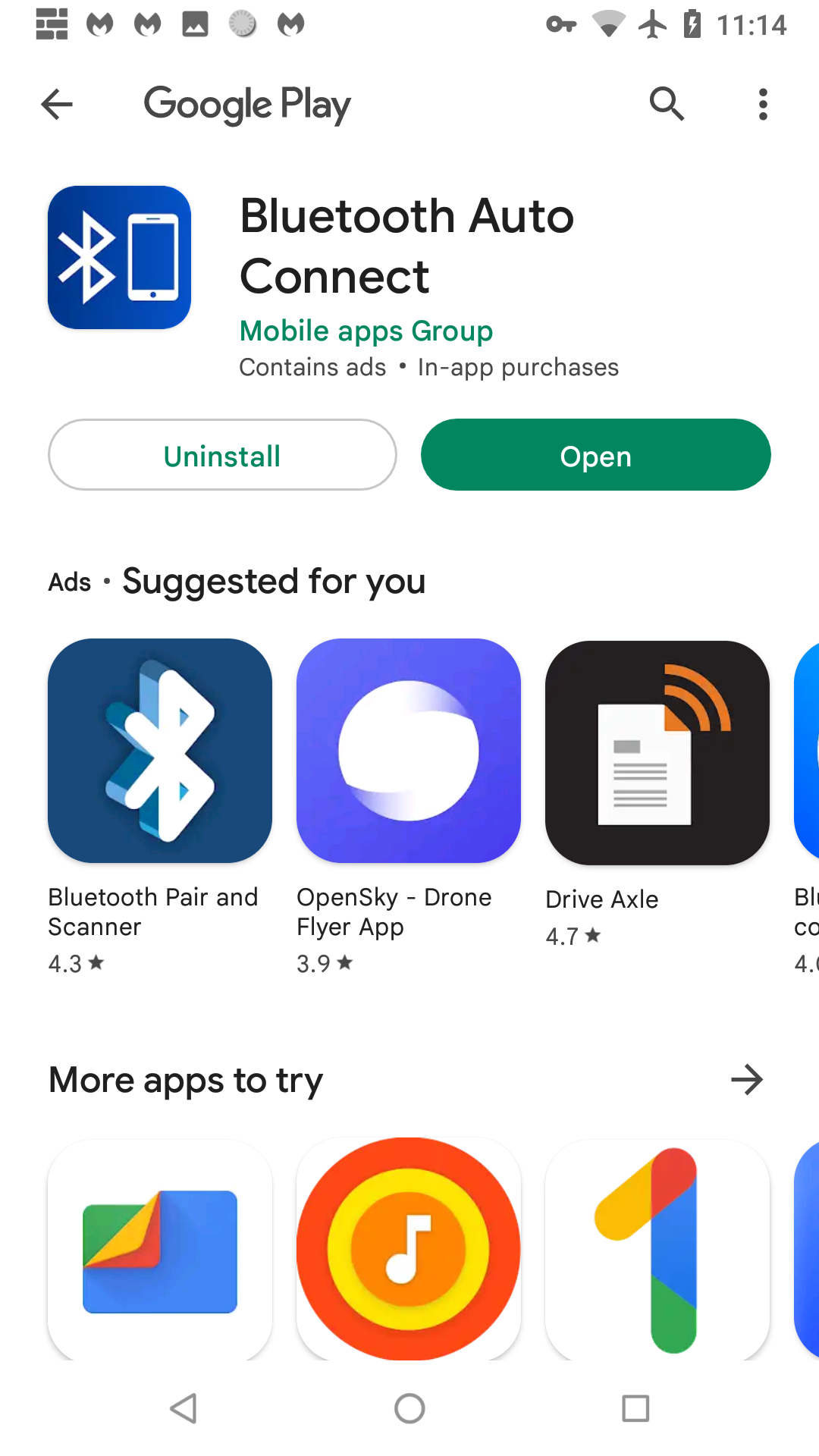Go back from the app page
The image size is (819, 1456).
tap(57, 105)
